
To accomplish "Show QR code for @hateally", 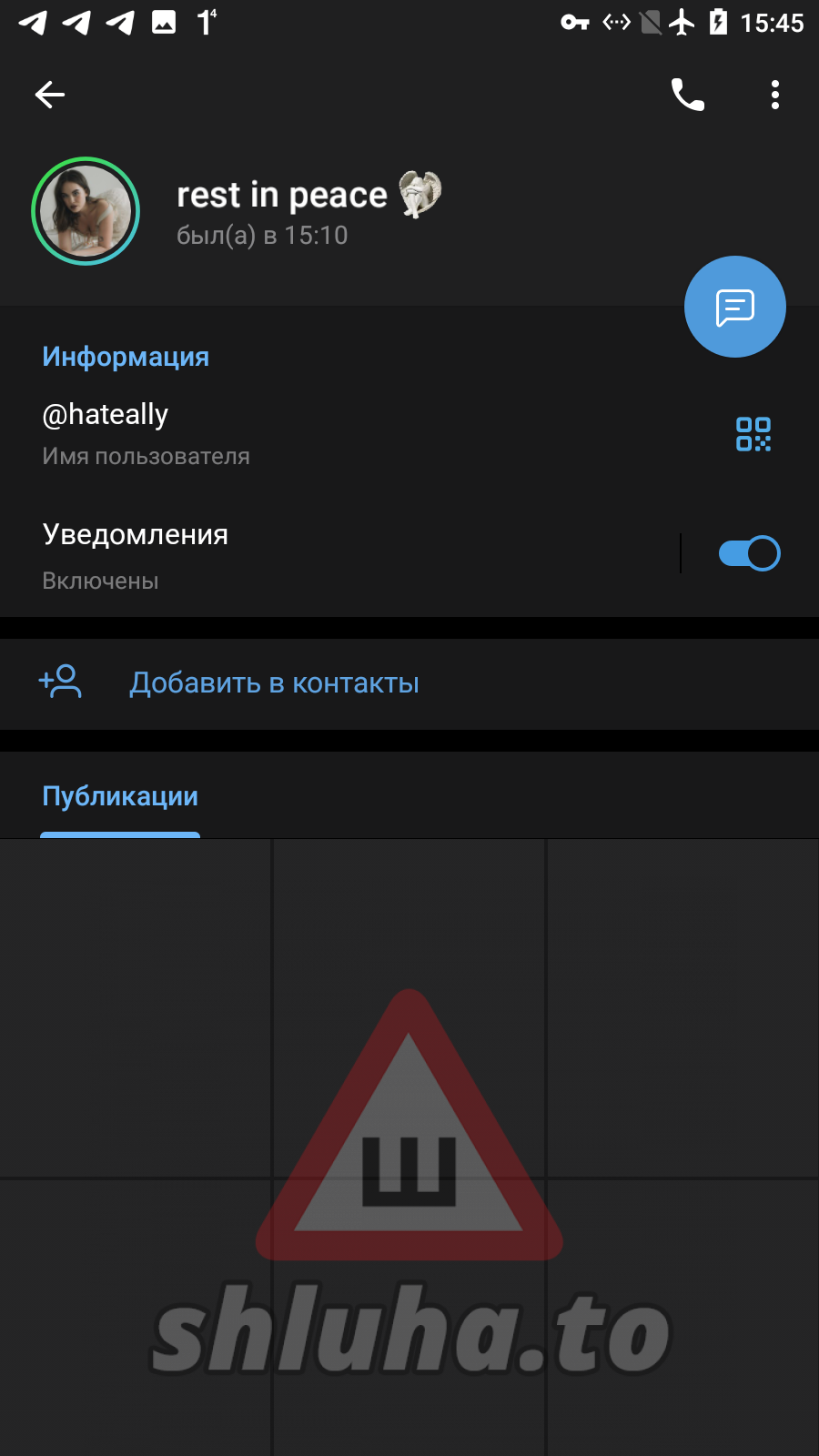I will [753, 434].
